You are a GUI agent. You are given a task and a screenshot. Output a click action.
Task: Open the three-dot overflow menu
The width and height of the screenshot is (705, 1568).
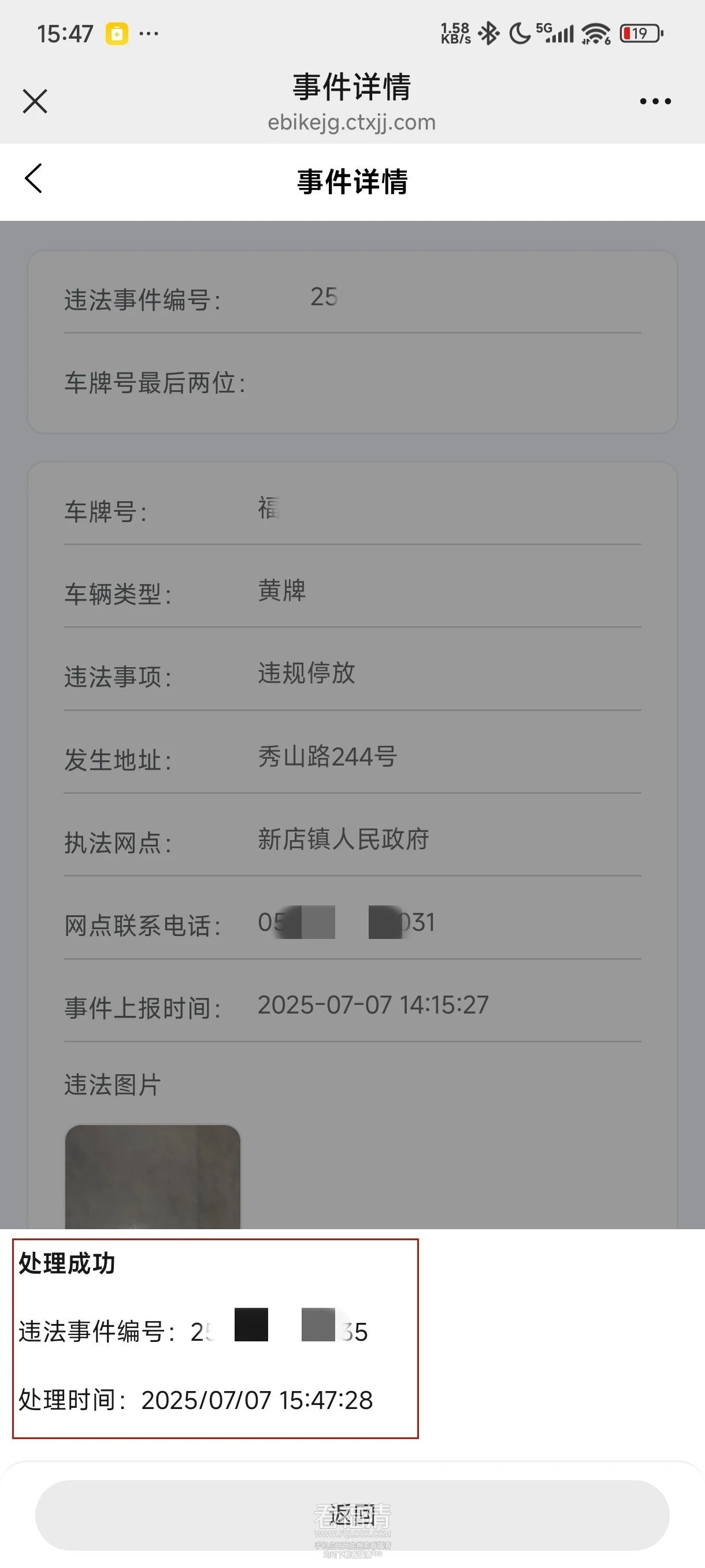655,102
